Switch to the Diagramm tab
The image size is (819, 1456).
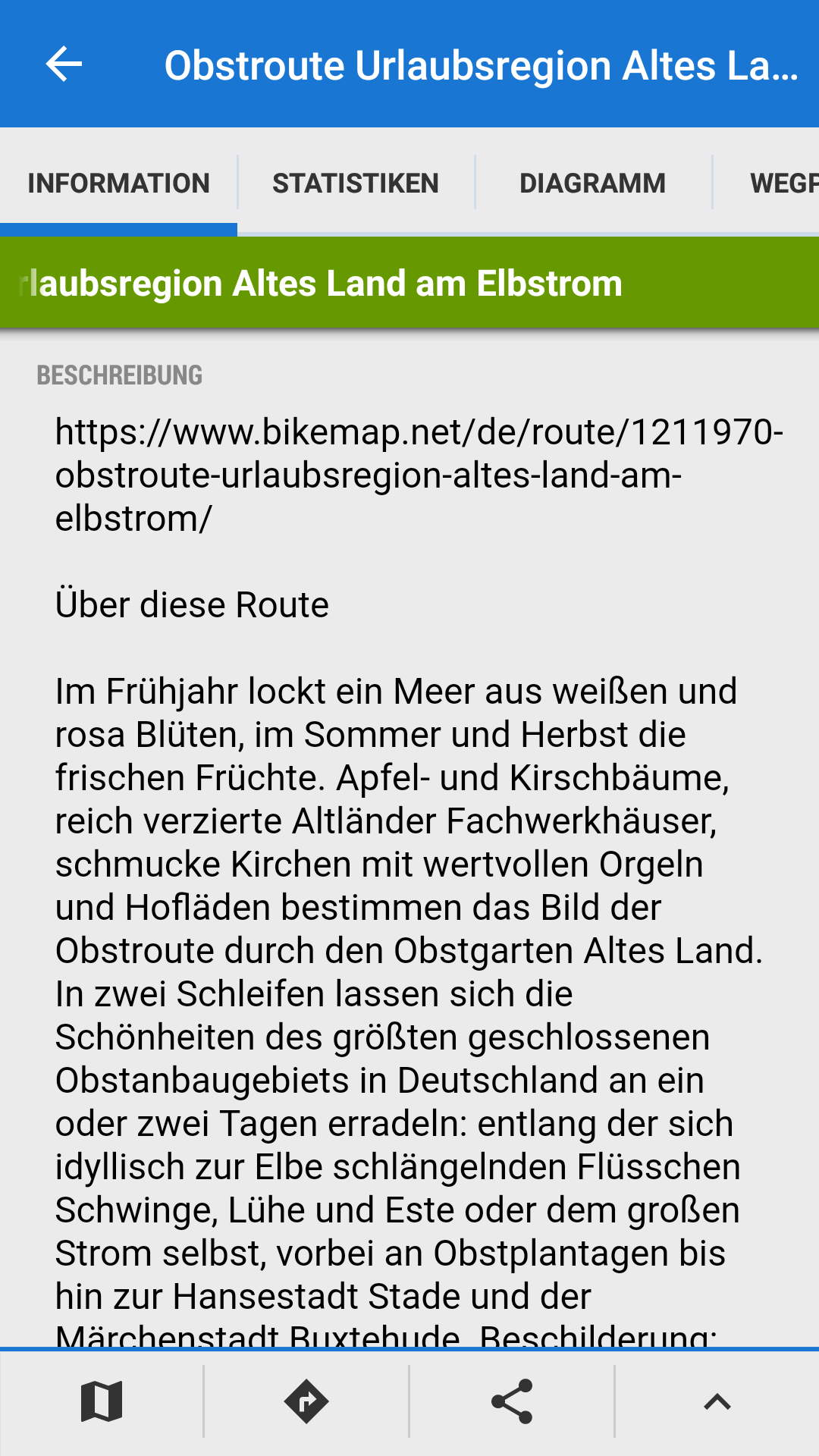click(593, 183)
